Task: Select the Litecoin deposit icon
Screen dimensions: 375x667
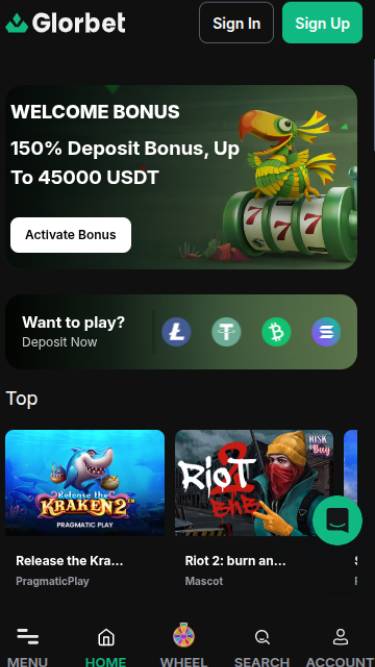Action: click(x=176, y=332)
